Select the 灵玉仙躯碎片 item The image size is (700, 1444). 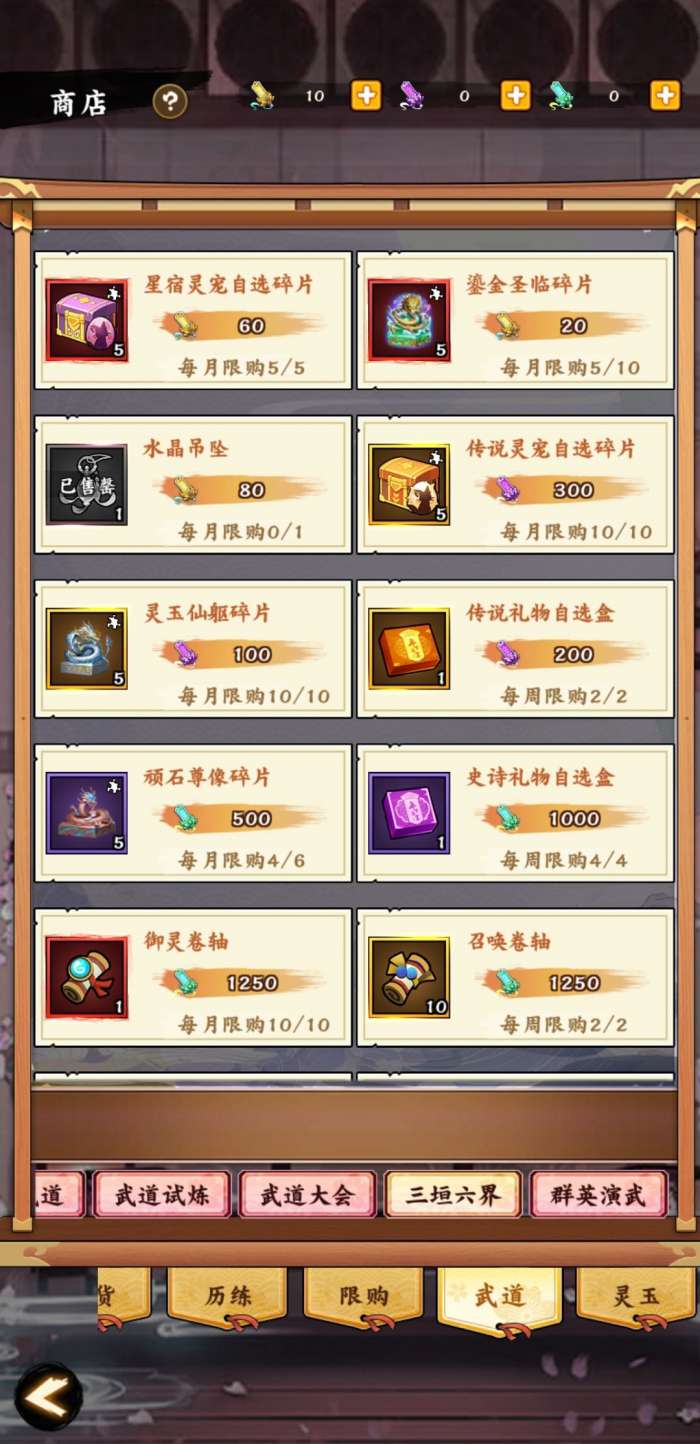(193, 649)
